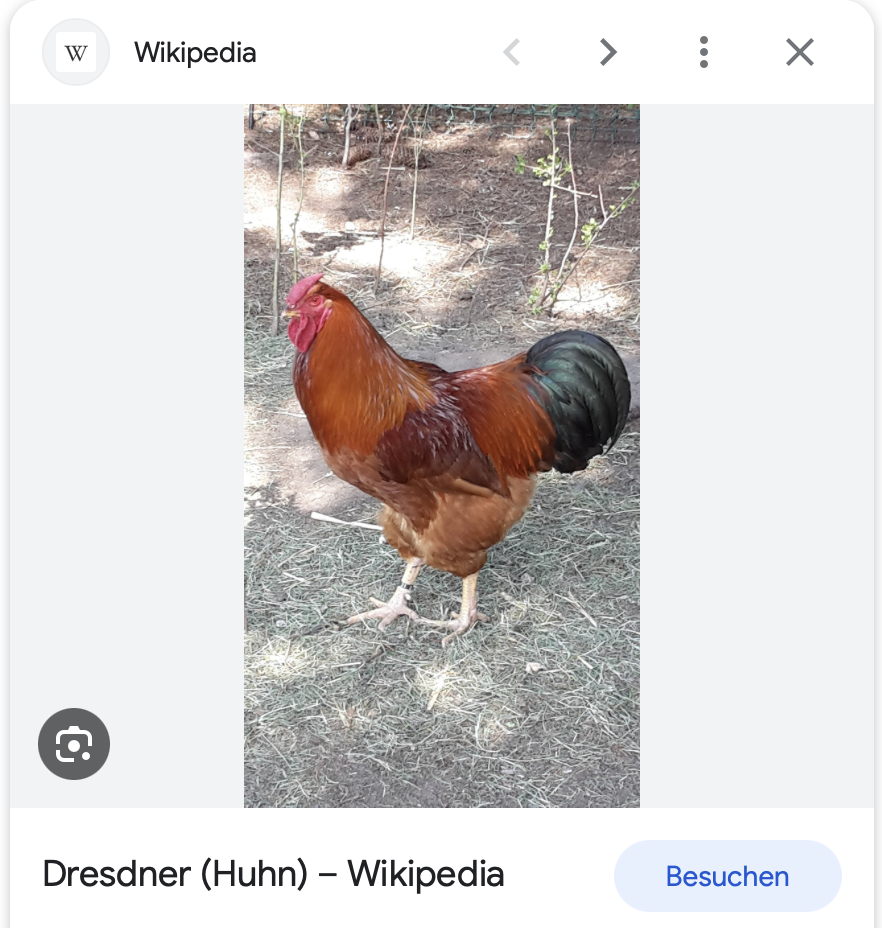The image size is (882, 928).
Task: Open the Dresdner (Huhn) – Wikipedia link
Action: tap(273, 874)
